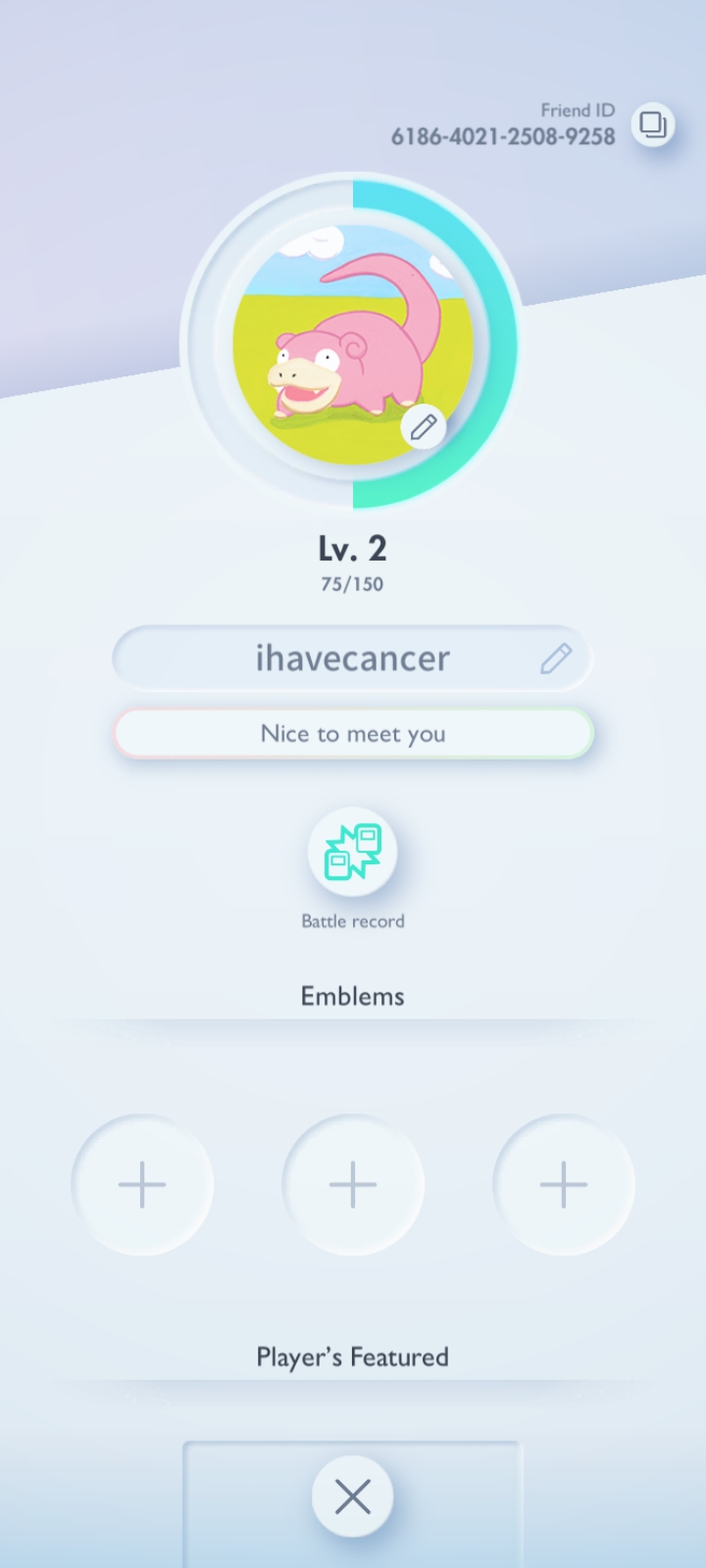Edit the player name ihavecancer
The height and width of the screenshot is (1568, 706).
pyautogui.click(x=555, y=659)
